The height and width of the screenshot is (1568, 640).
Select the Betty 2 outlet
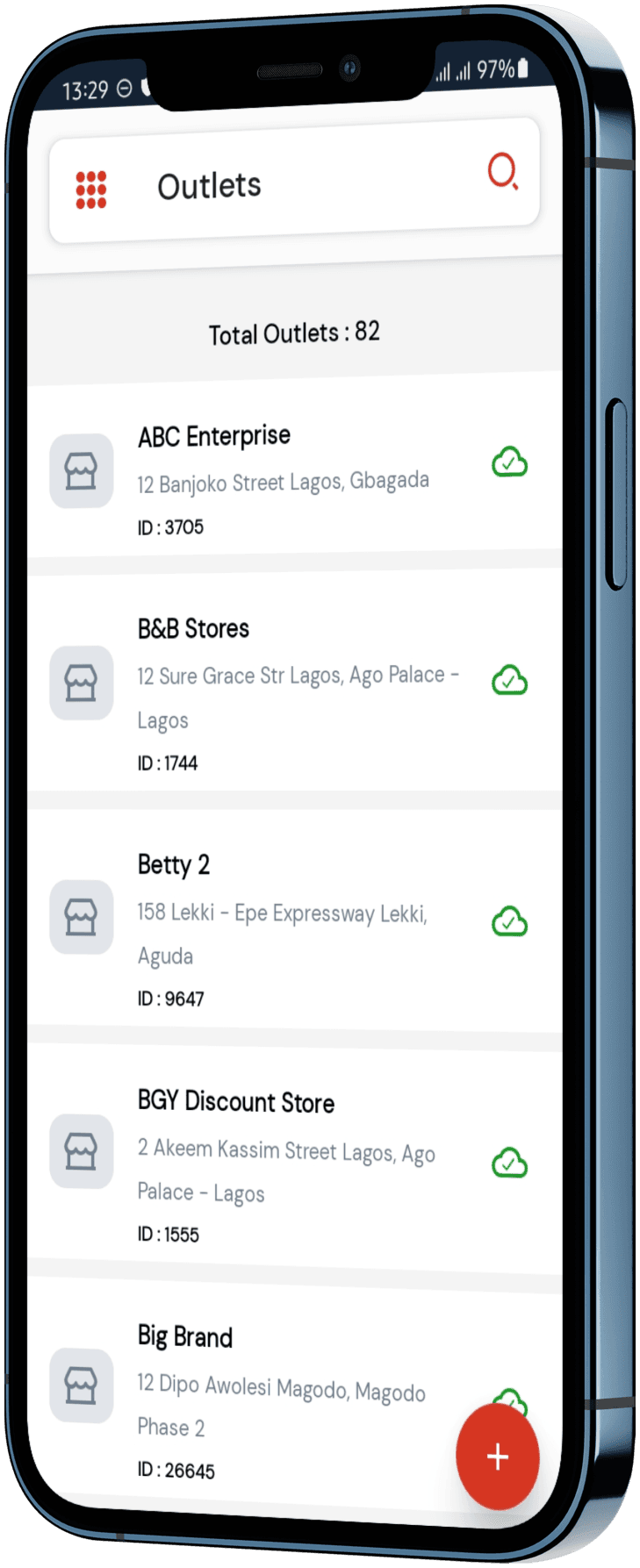click(x=174, y=865)
